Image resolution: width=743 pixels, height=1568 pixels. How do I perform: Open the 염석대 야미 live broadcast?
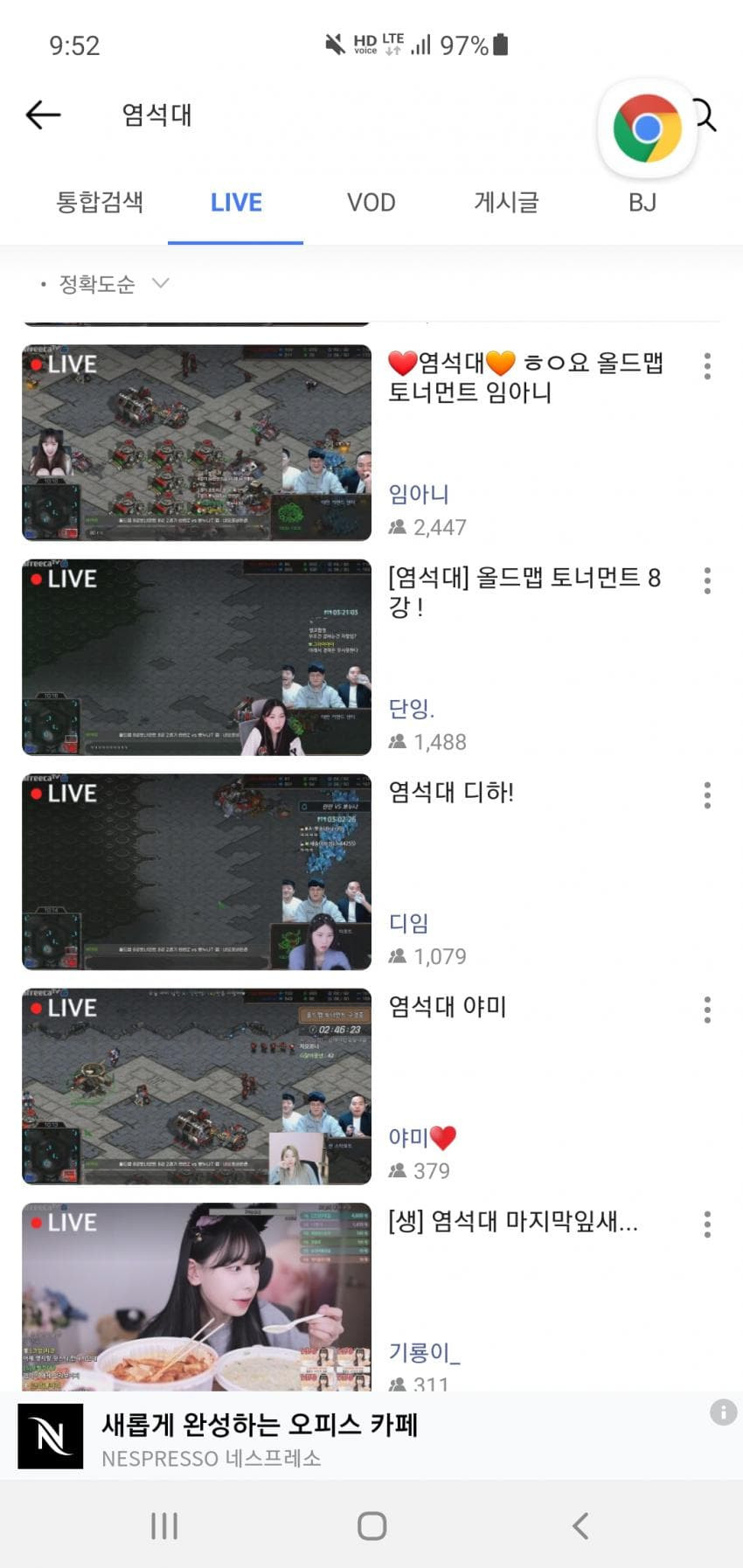point(197,1086)
